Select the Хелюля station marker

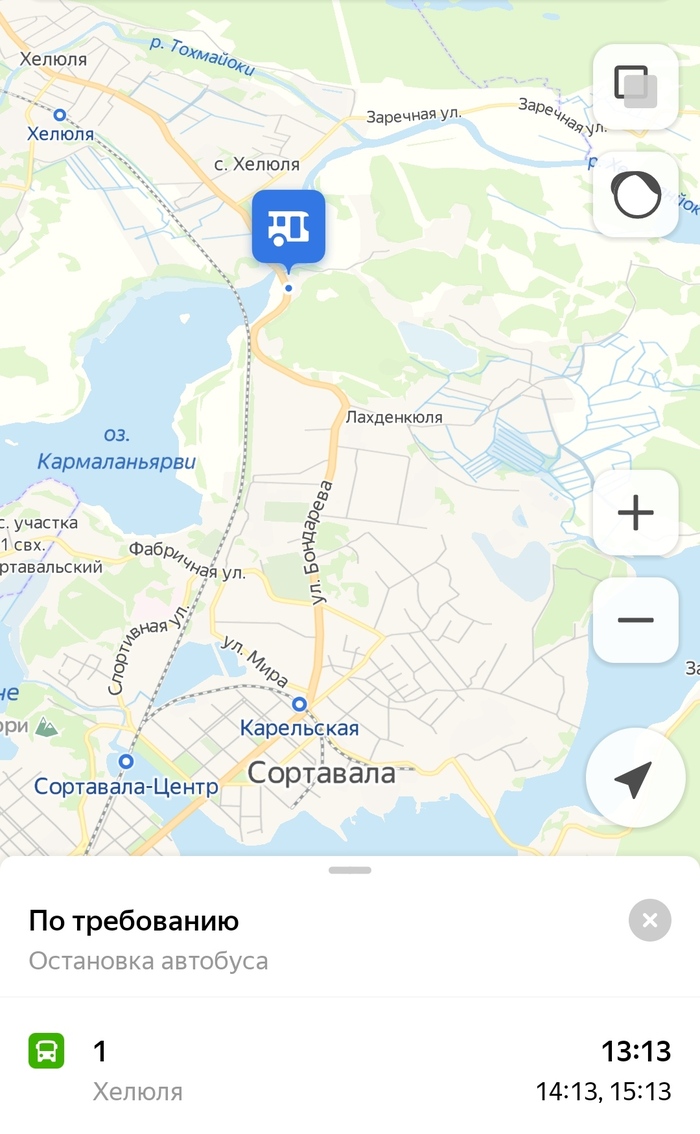tap(59, 114)
